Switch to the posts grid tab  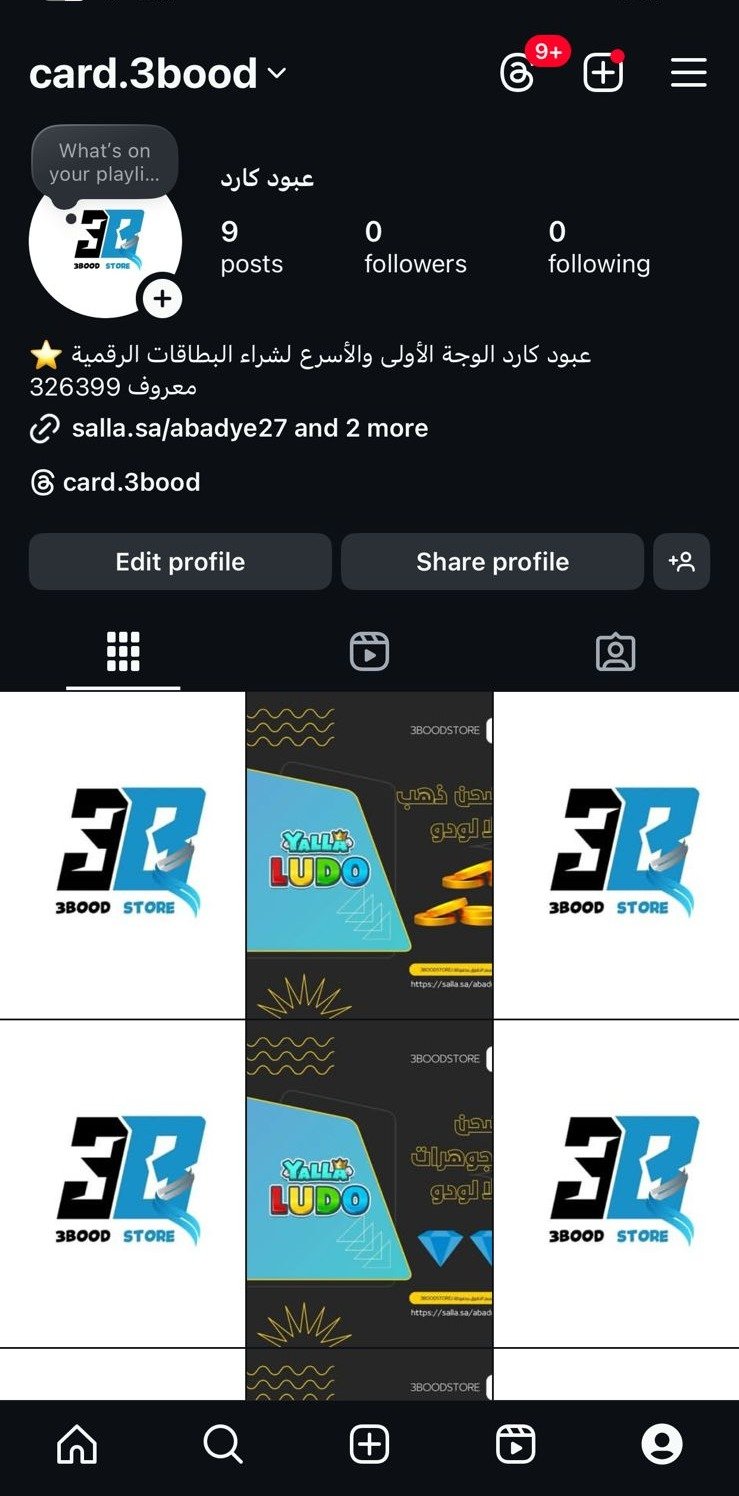123,652
